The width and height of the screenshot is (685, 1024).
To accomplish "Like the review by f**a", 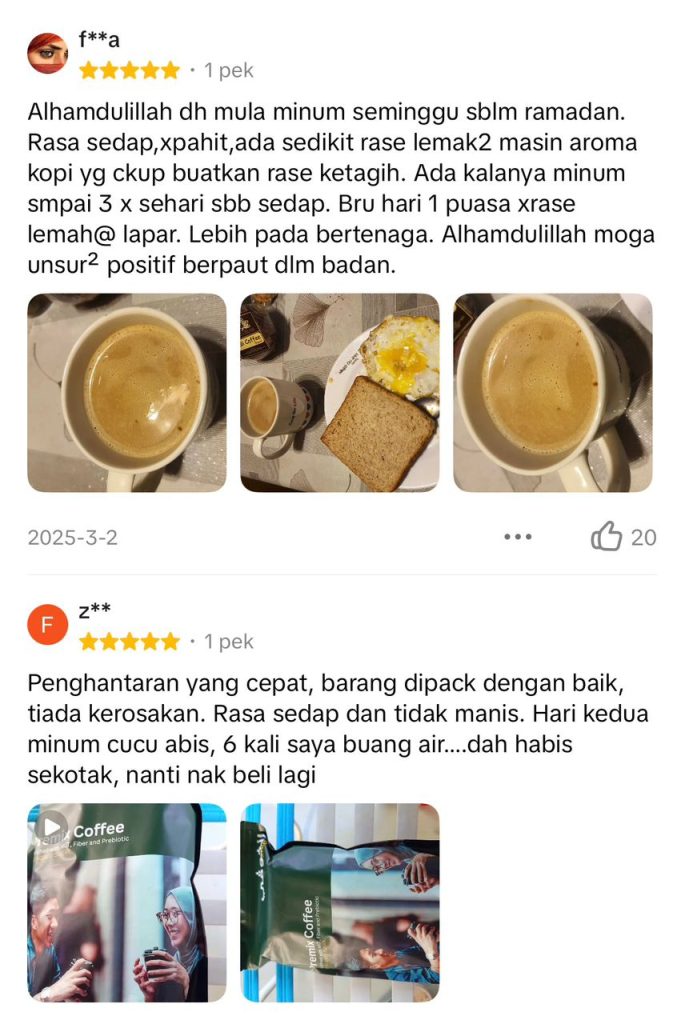I will pos(607,537).
